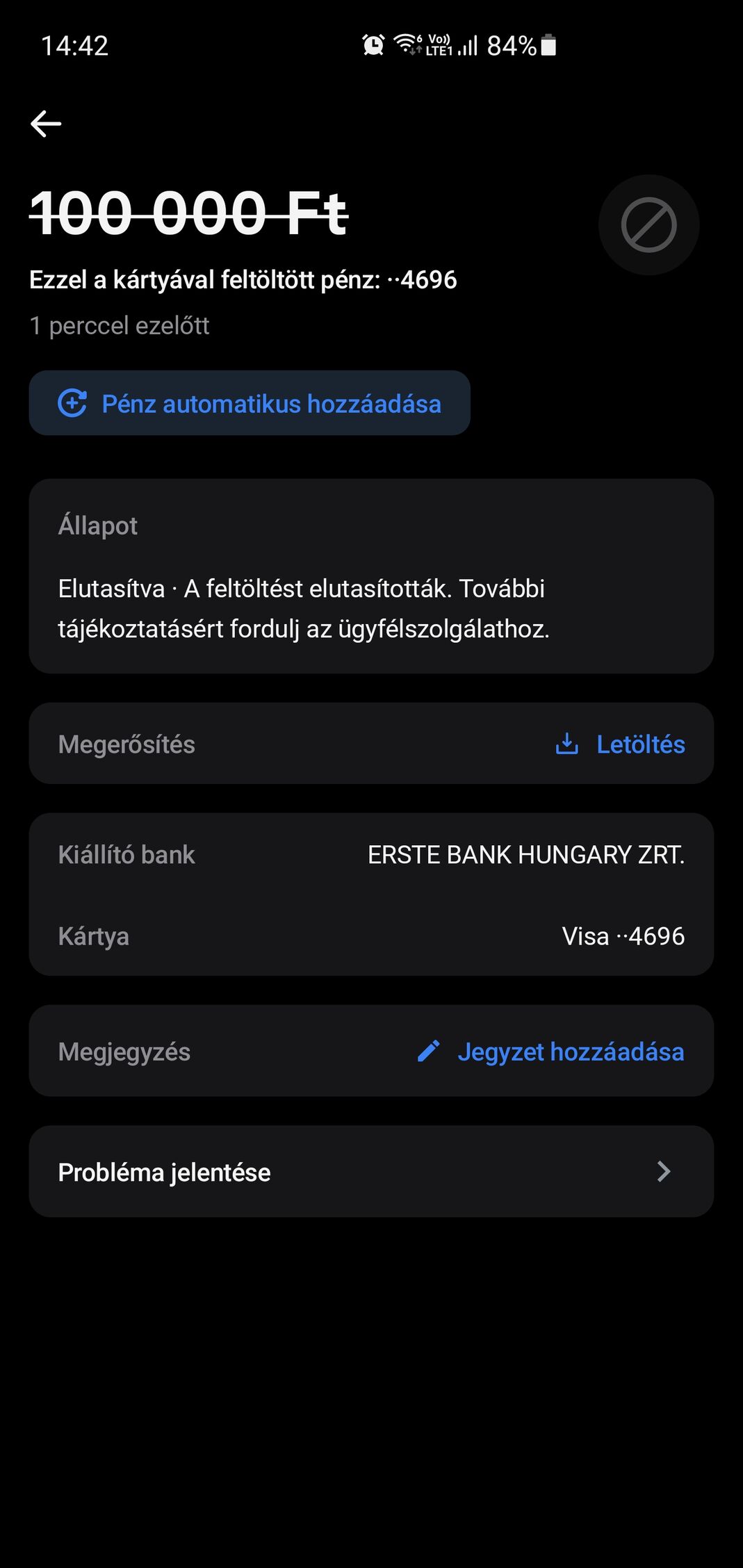The height and width of the screenshot is (1568, 743).
Task: Go back using the top-left arrow
Action: pos(46,124)
